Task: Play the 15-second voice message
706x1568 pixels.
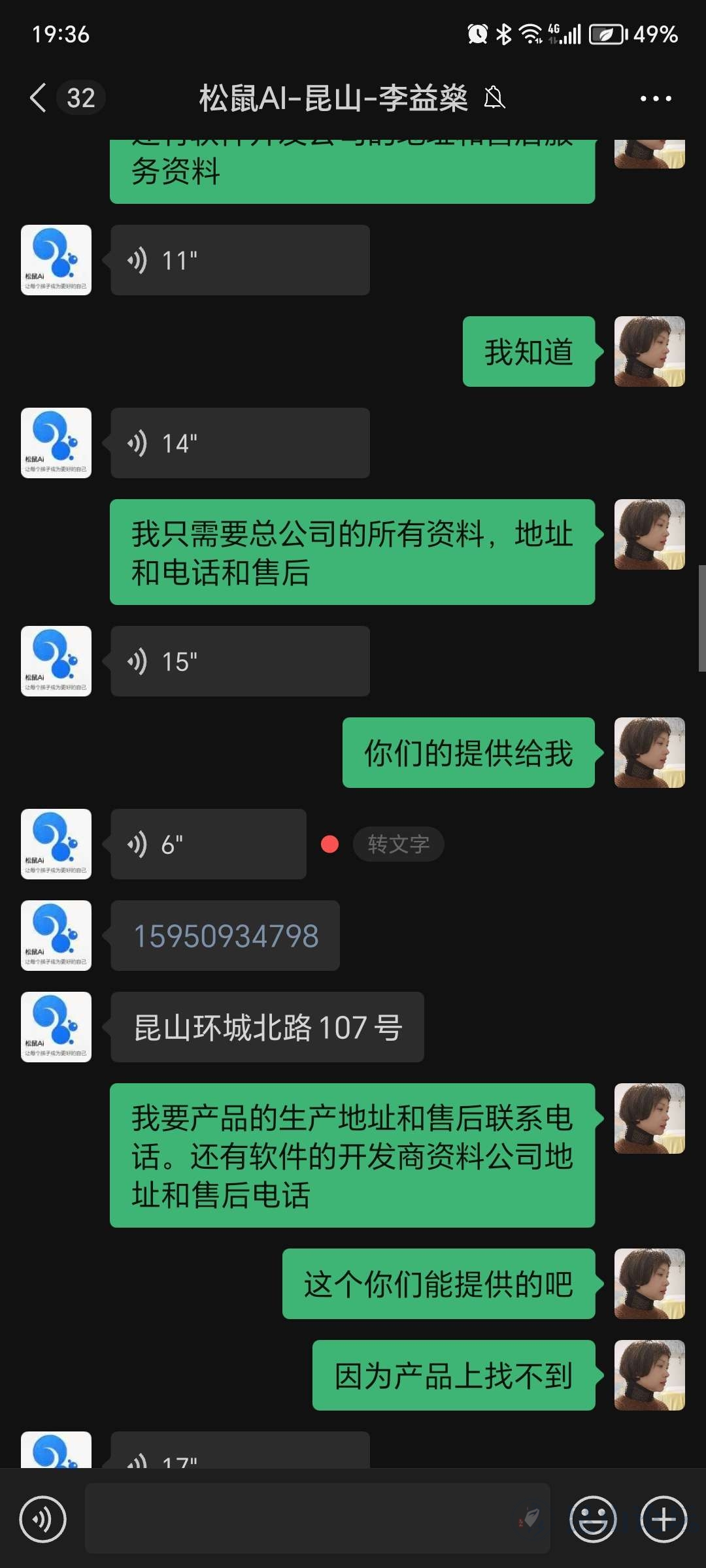Action: point(239,661)
